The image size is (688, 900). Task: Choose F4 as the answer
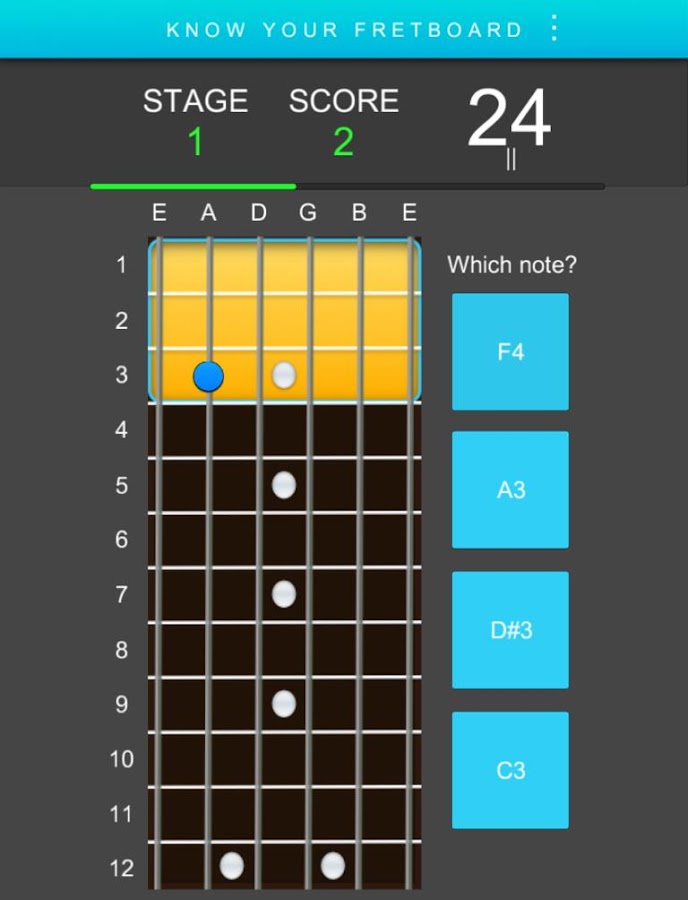point(510,351)
